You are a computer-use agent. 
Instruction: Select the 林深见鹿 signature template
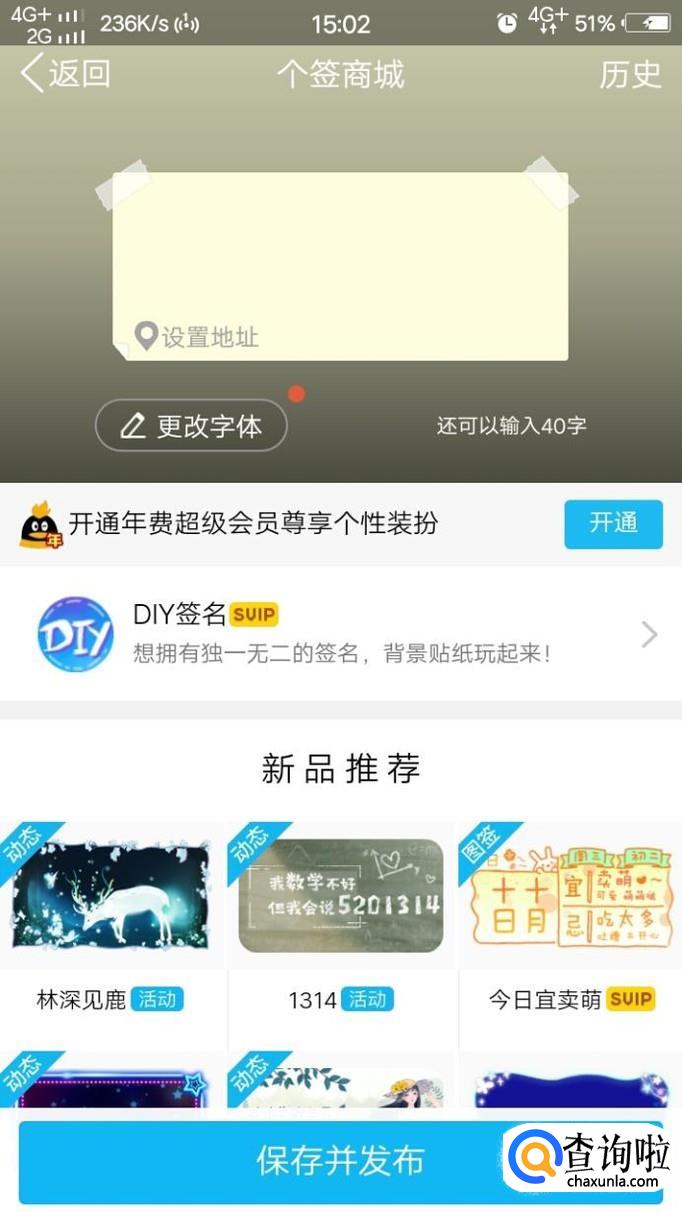[112, 896]
